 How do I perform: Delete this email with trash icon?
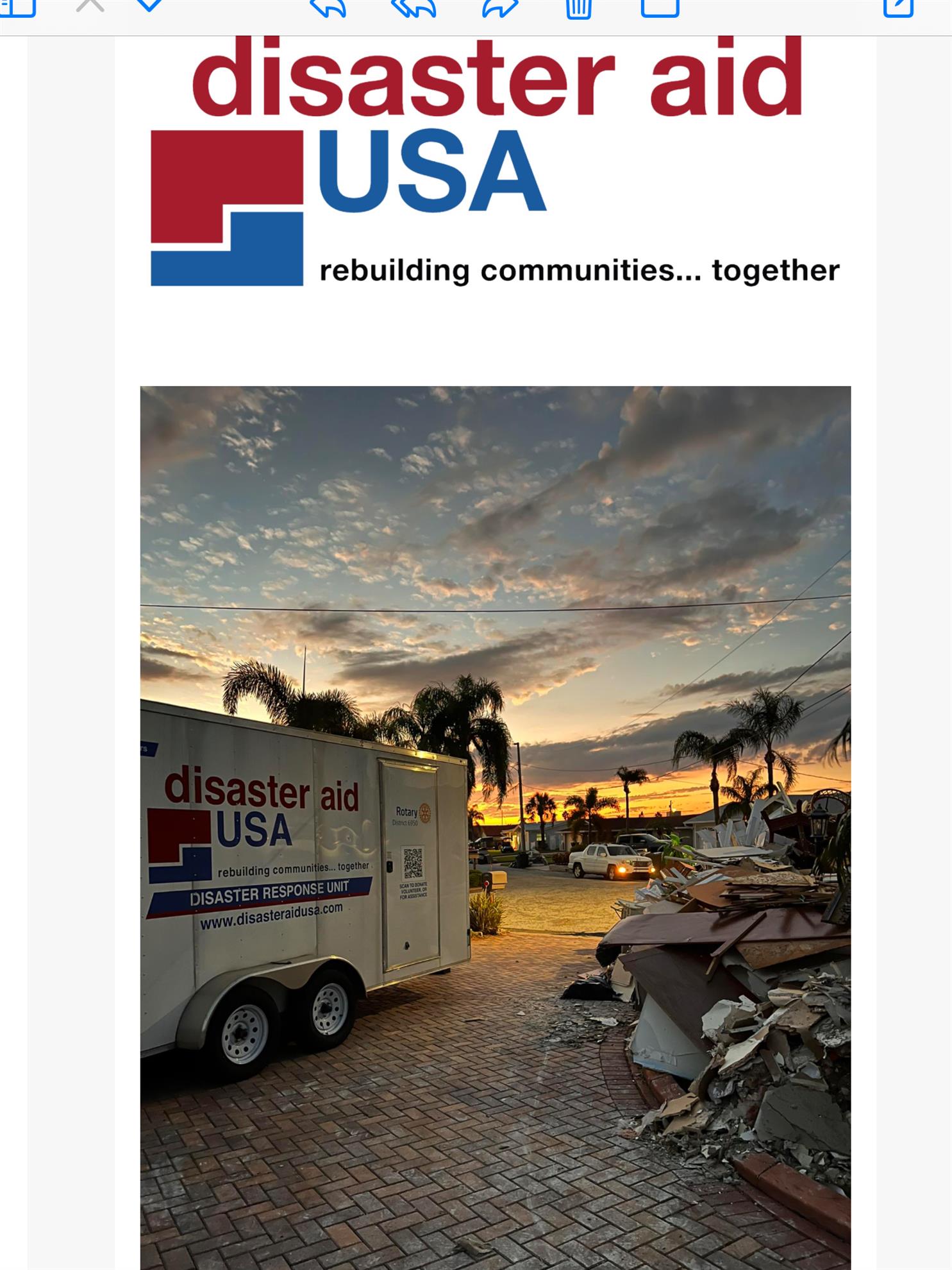[x=578, y=8]
